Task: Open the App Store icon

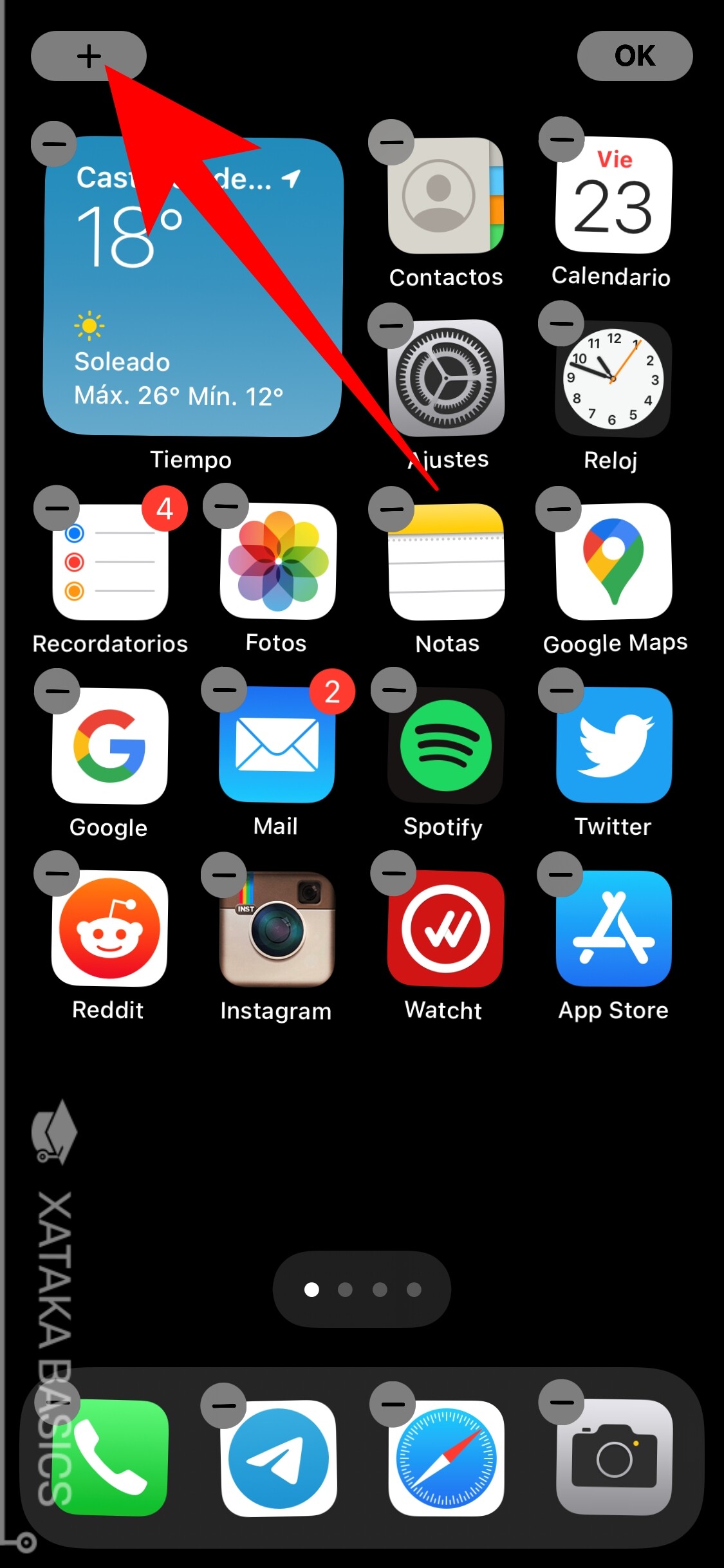Action: click(x=613, y=930)
